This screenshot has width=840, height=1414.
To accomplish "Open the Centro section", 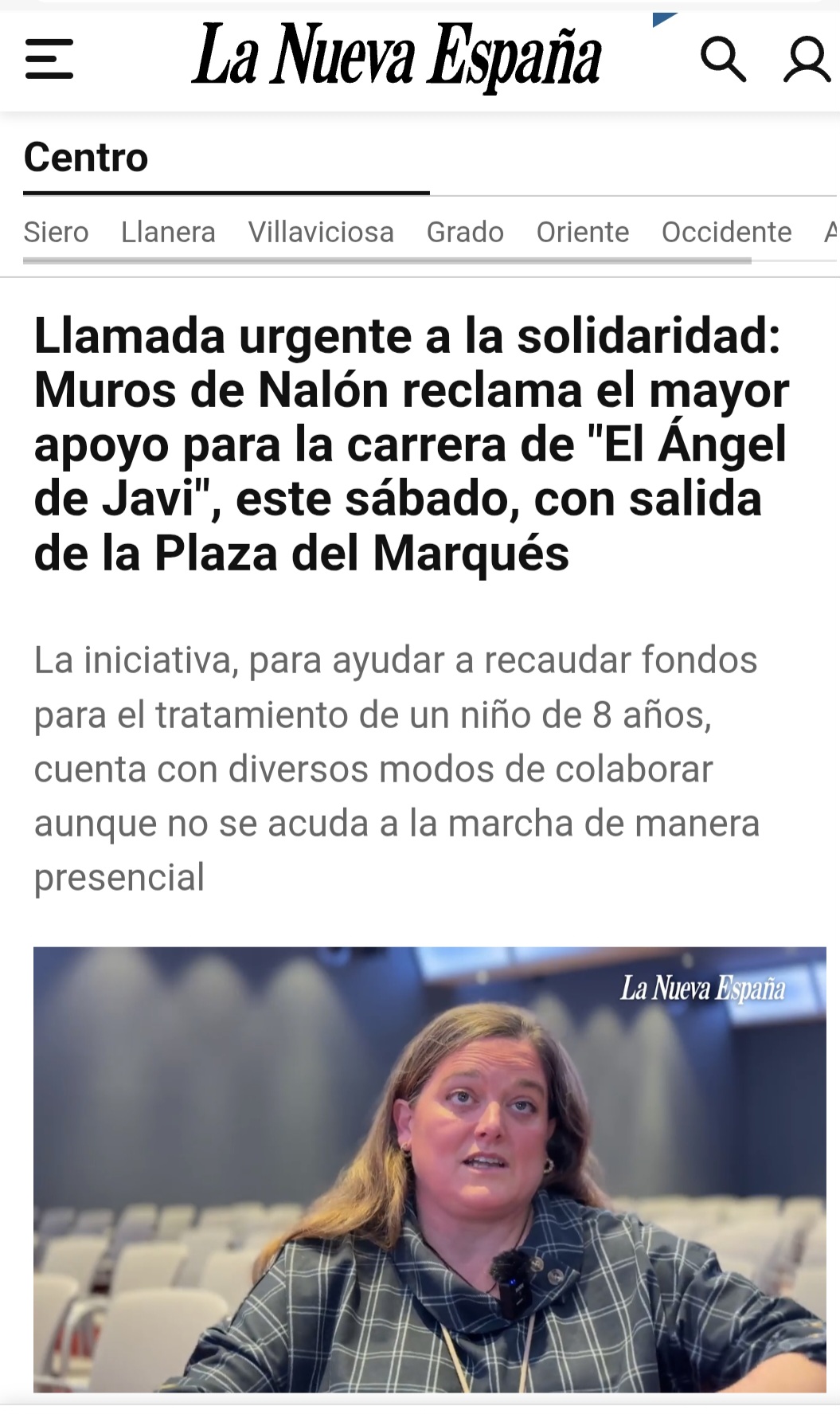I will coord(86,157).
